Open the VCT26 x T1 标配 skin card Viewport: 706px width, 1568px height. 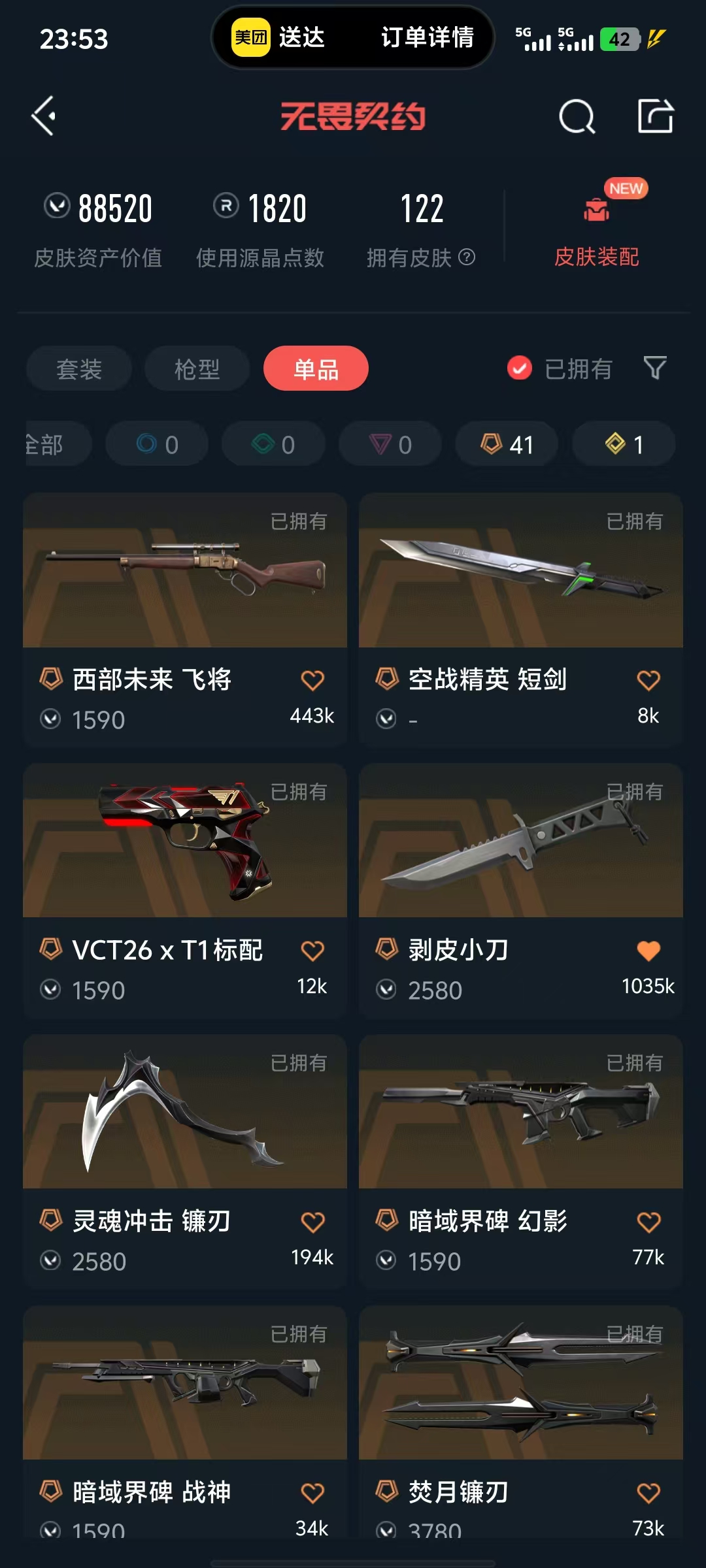(185, 890)
